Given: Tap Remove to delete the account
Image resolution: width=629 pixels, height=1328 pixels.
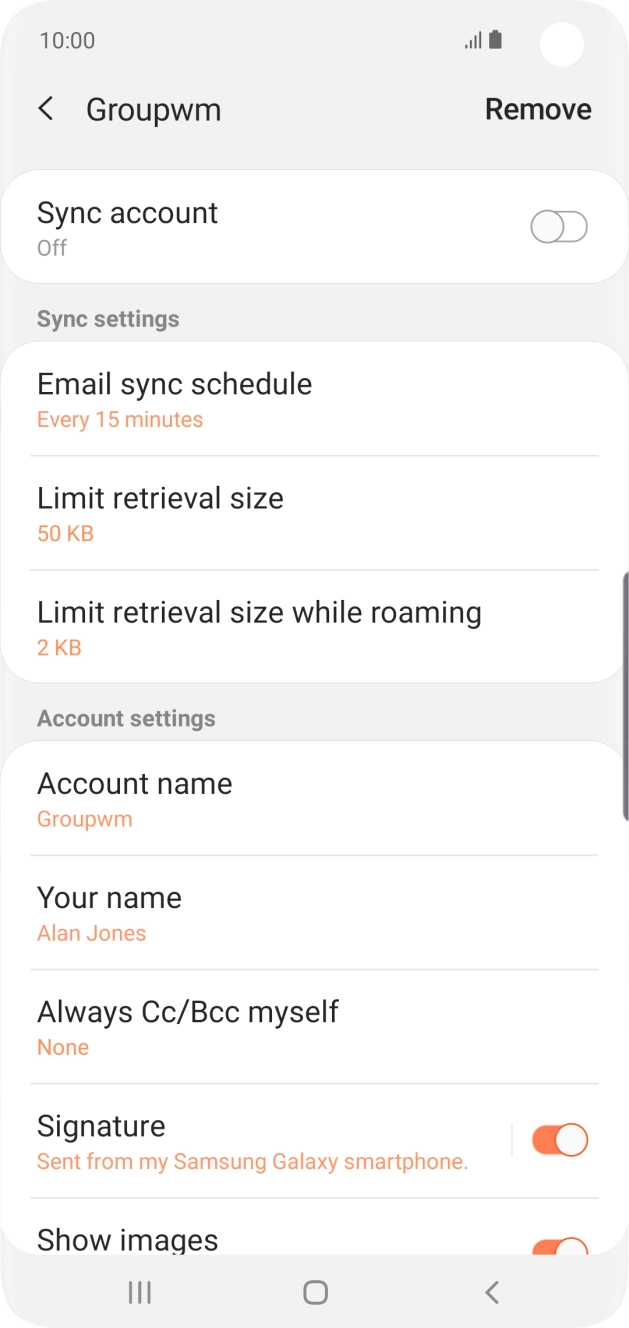Looking at the screenshot, I should (x=538, y=109).
